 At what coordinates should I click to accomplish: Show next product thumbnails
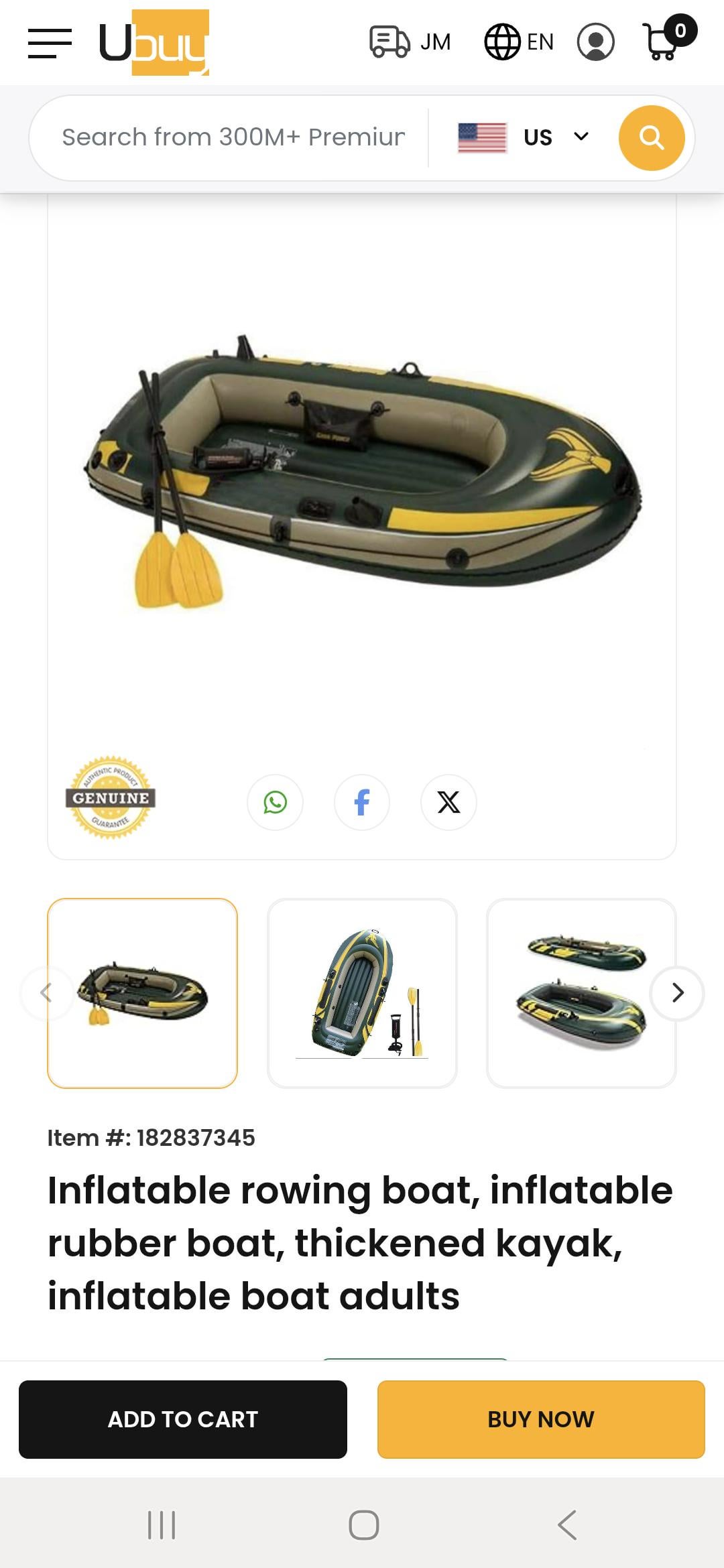point(677,993)
